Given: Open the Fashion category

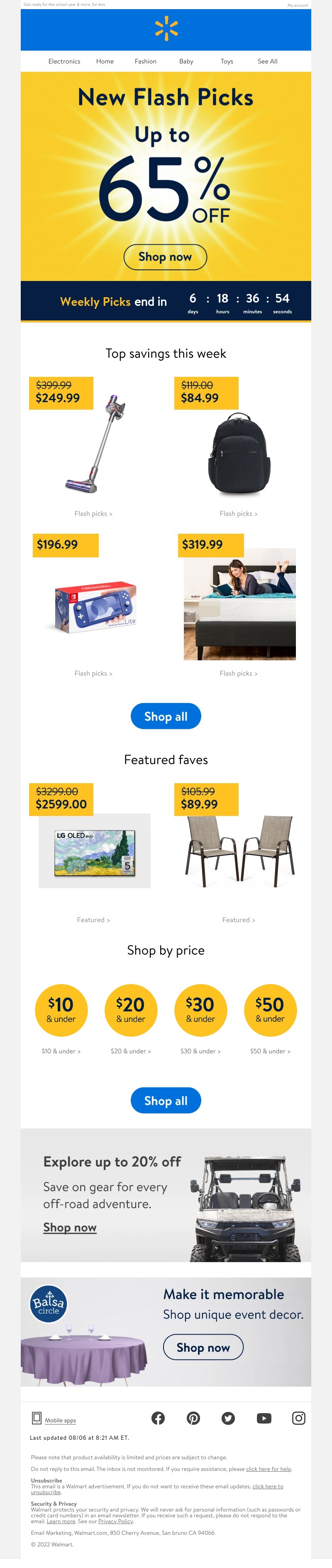Looking at the screenshot, I should (x=145, y=61).
